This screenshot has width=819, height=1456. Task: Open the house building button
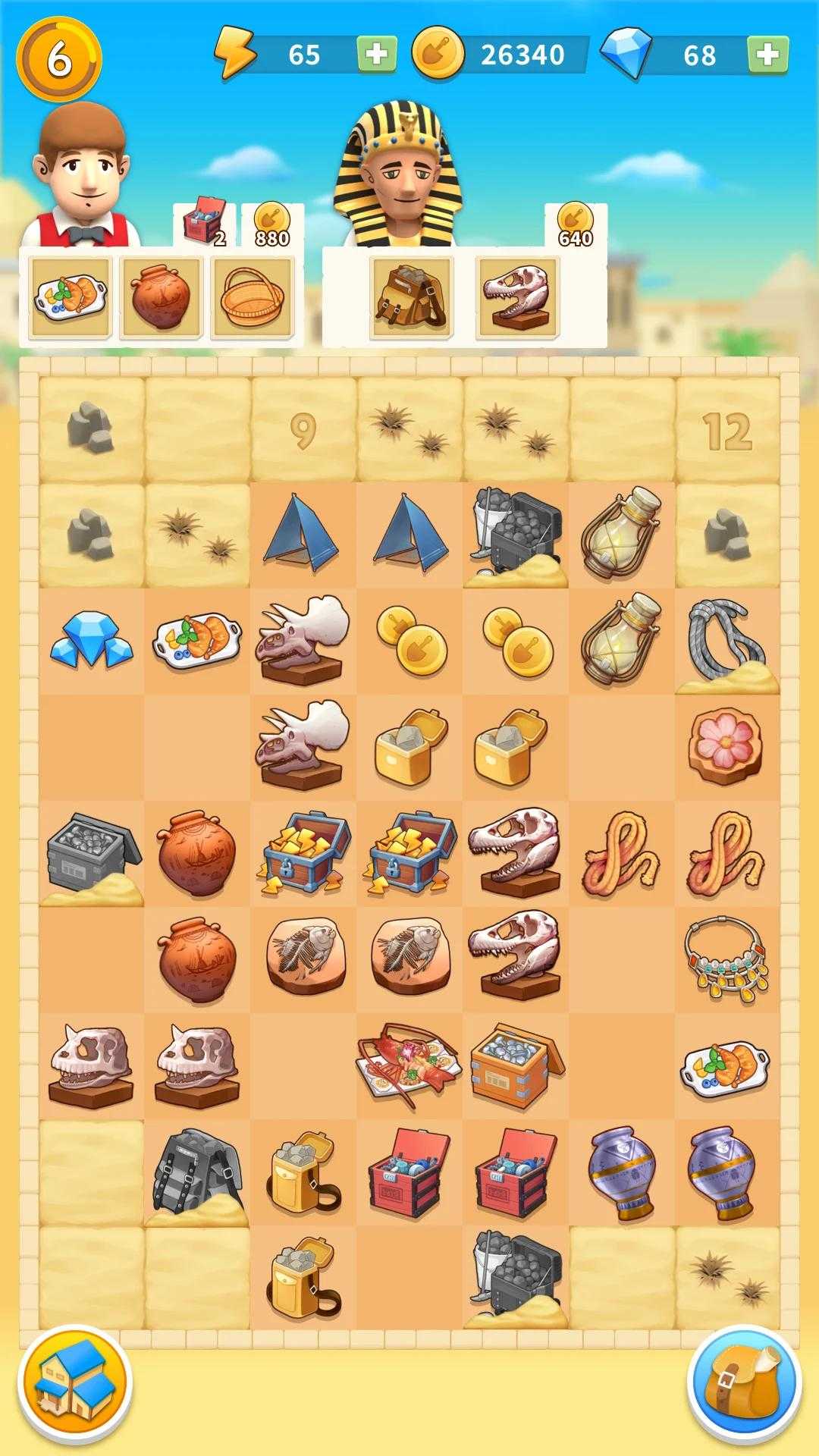[x=75, y=1382]
